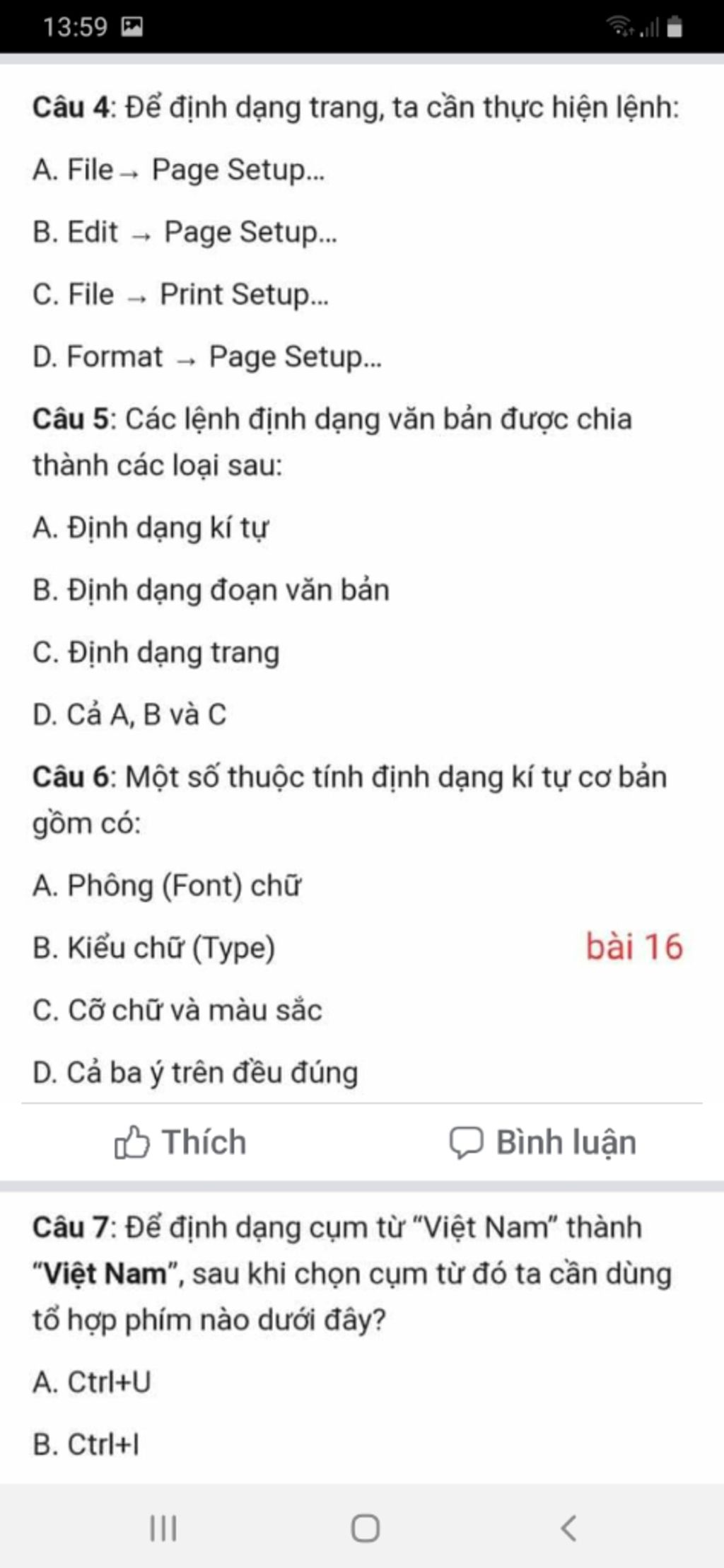Go back using the system back arrow
The width and height of the screenshot is (724, 1568).
(x=568, y=1527)
